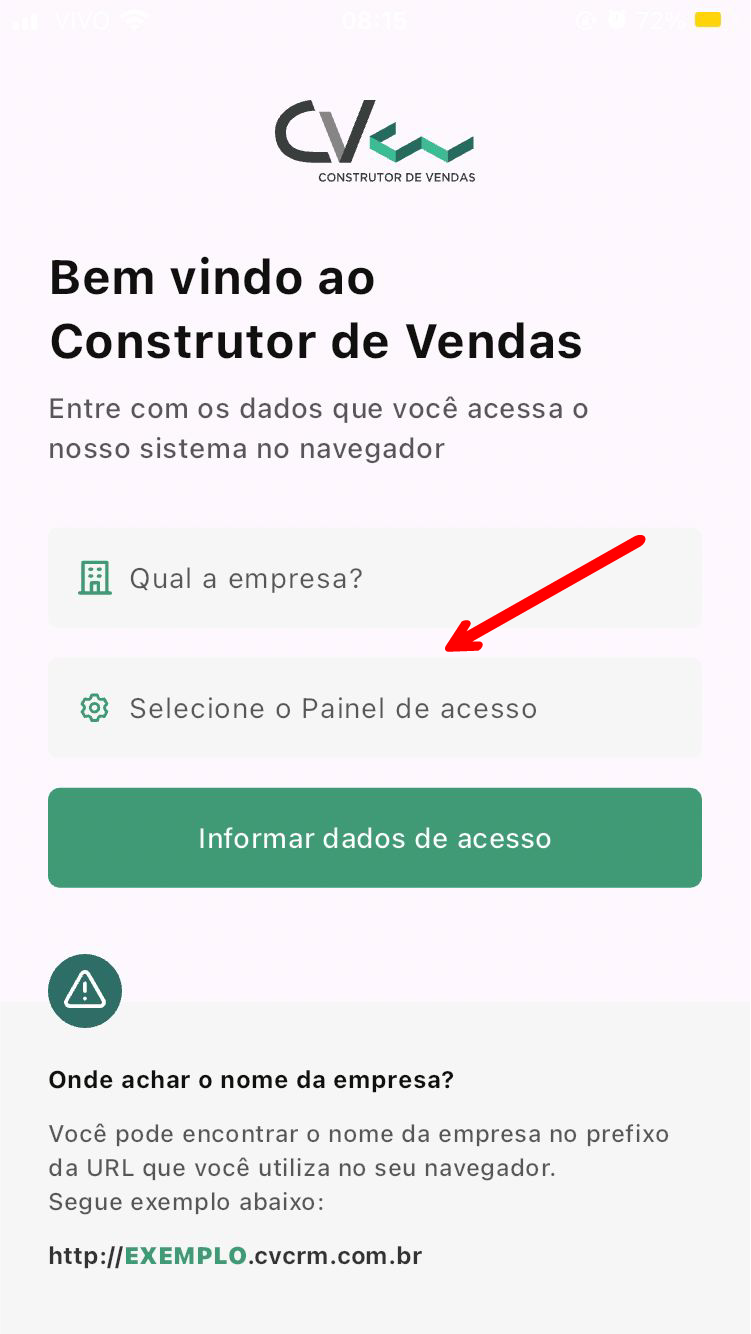Tap 'Informar dados de acesso' button

(x=375, y=837)
